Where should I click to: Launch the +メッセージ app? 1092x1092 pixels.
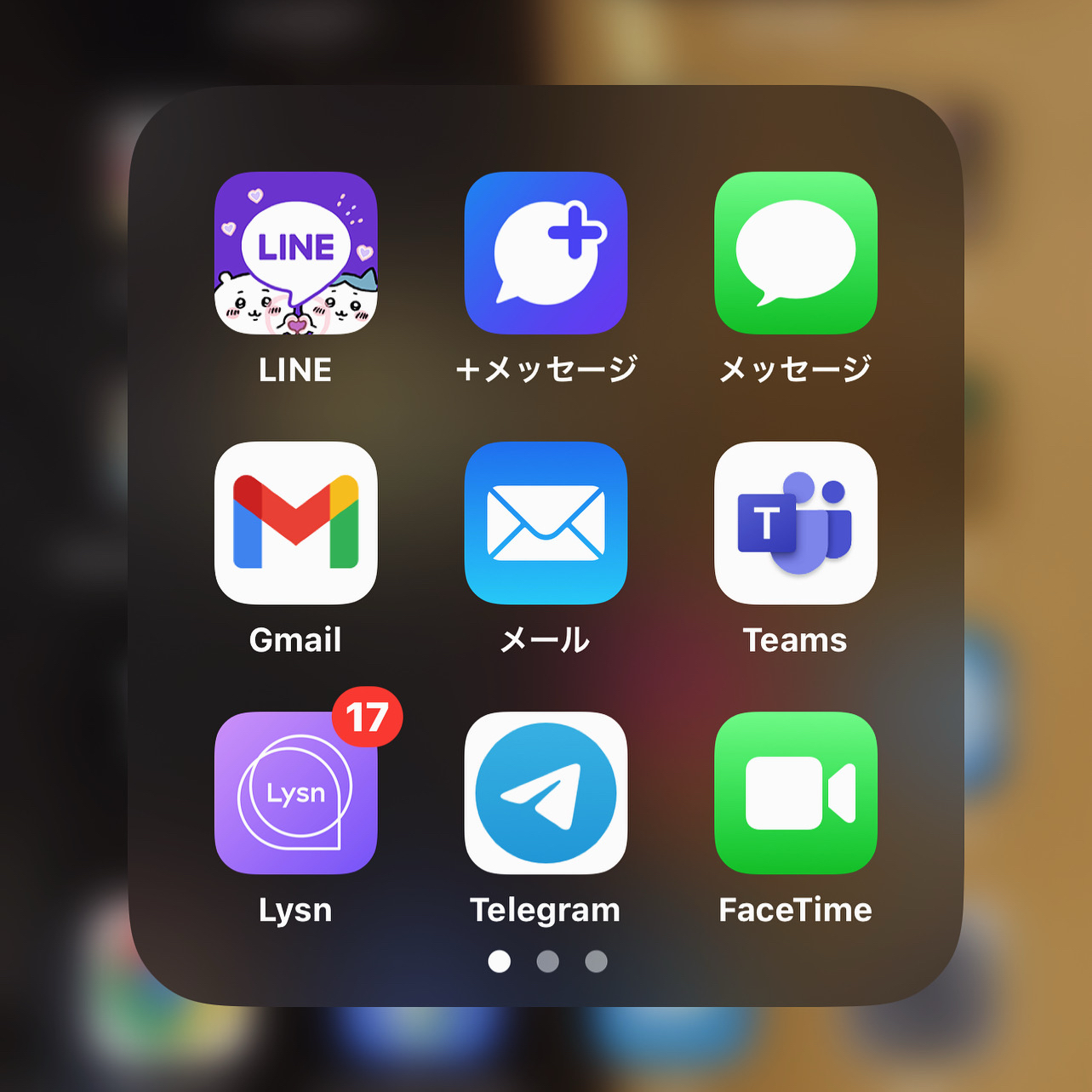pyautogui.click(x=546, y=253)
